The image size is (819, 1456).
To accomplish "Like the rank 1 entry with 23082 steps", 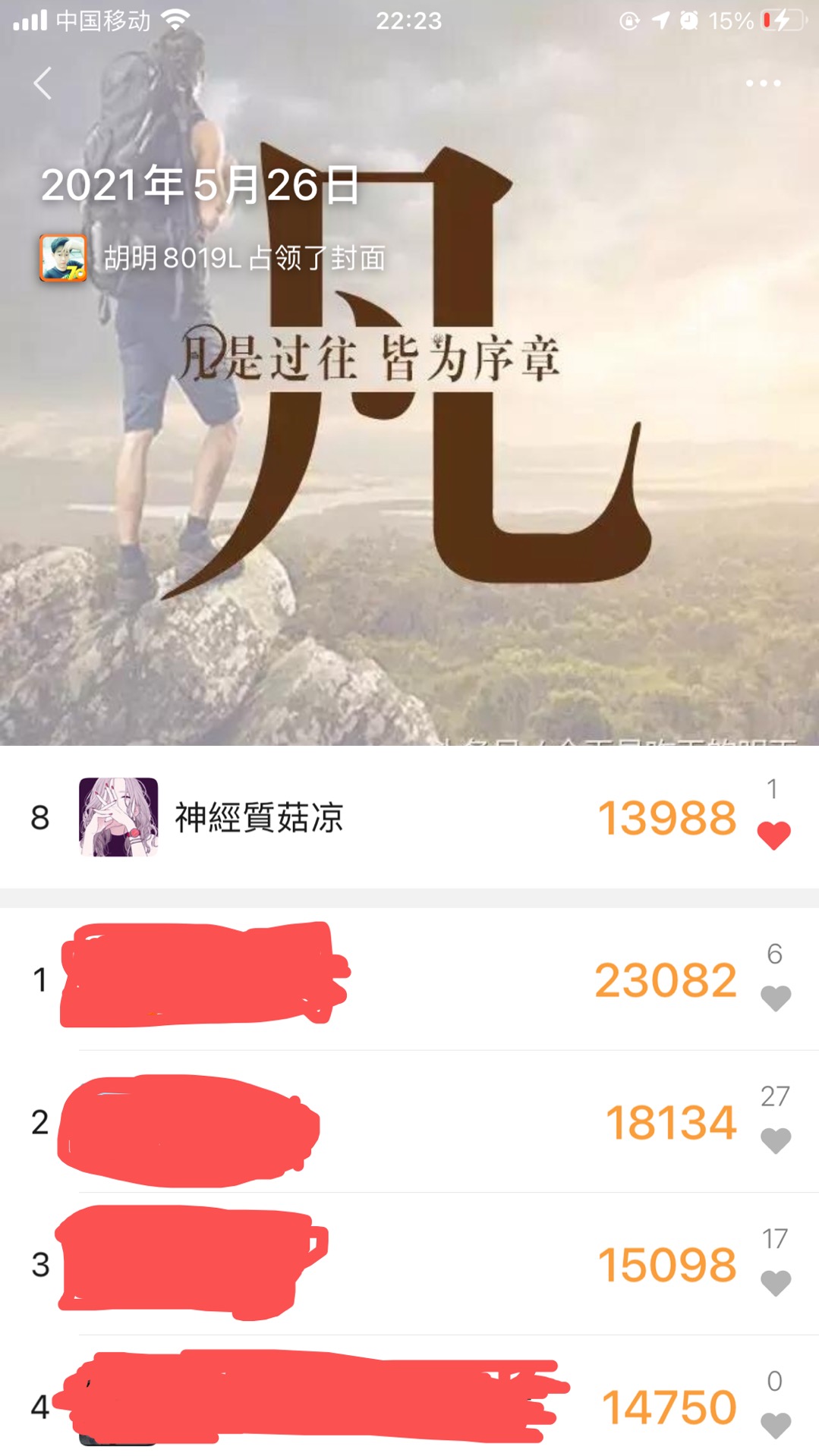I will tap(775, 997).
